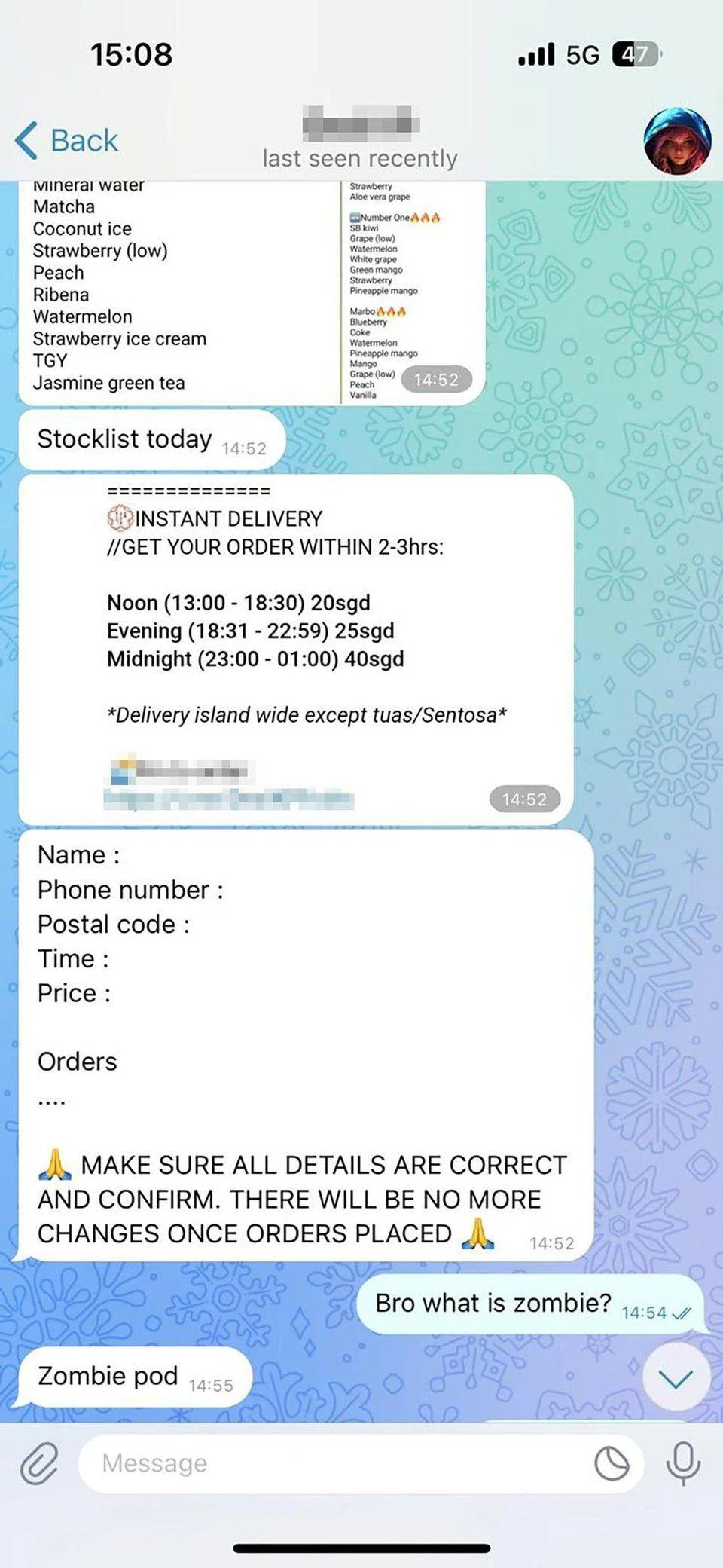Screen dimensions: 723x1568
Task: Jump to the latest message with the down arrow
Action: [x=676, y=1378]
